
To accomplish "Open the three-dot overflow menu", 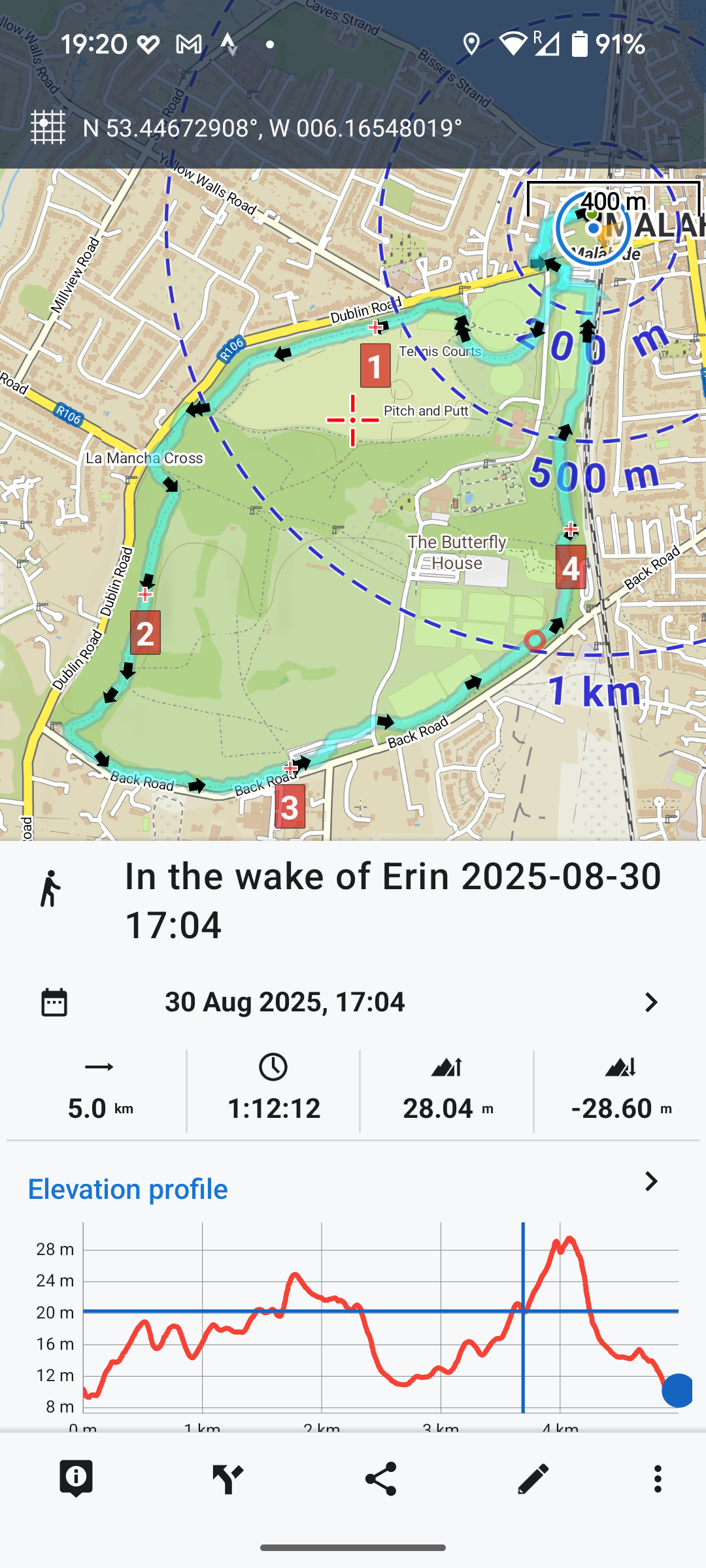I will coord(658,1478).
